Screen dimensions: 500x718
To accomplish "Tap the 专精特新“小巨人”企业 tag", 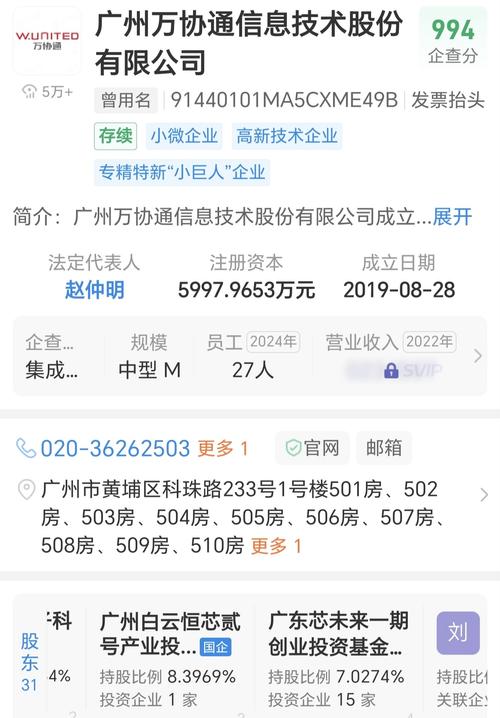I will click(182, 172).
